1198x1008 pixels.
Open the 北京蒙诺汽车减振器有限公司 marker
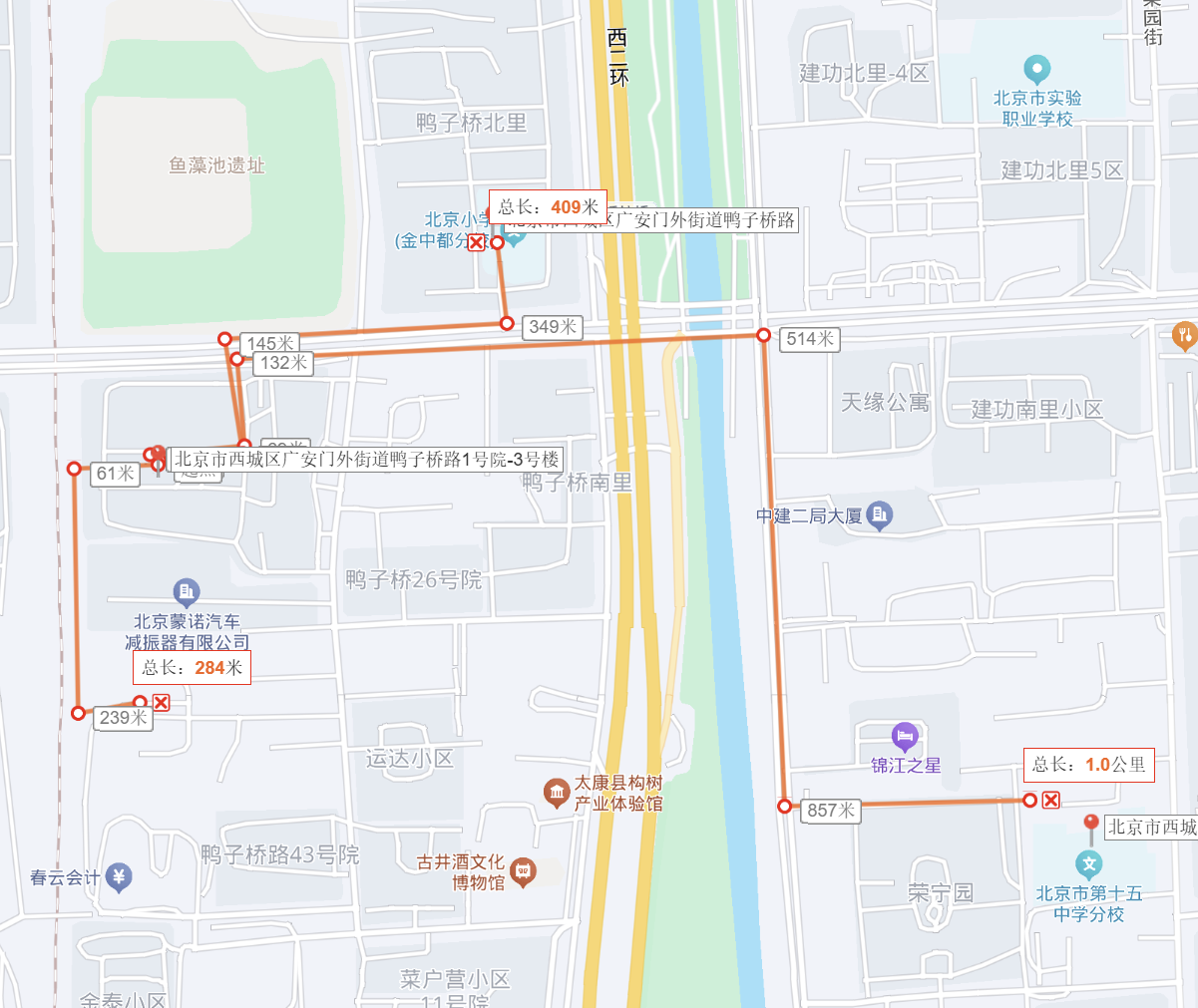187,593
